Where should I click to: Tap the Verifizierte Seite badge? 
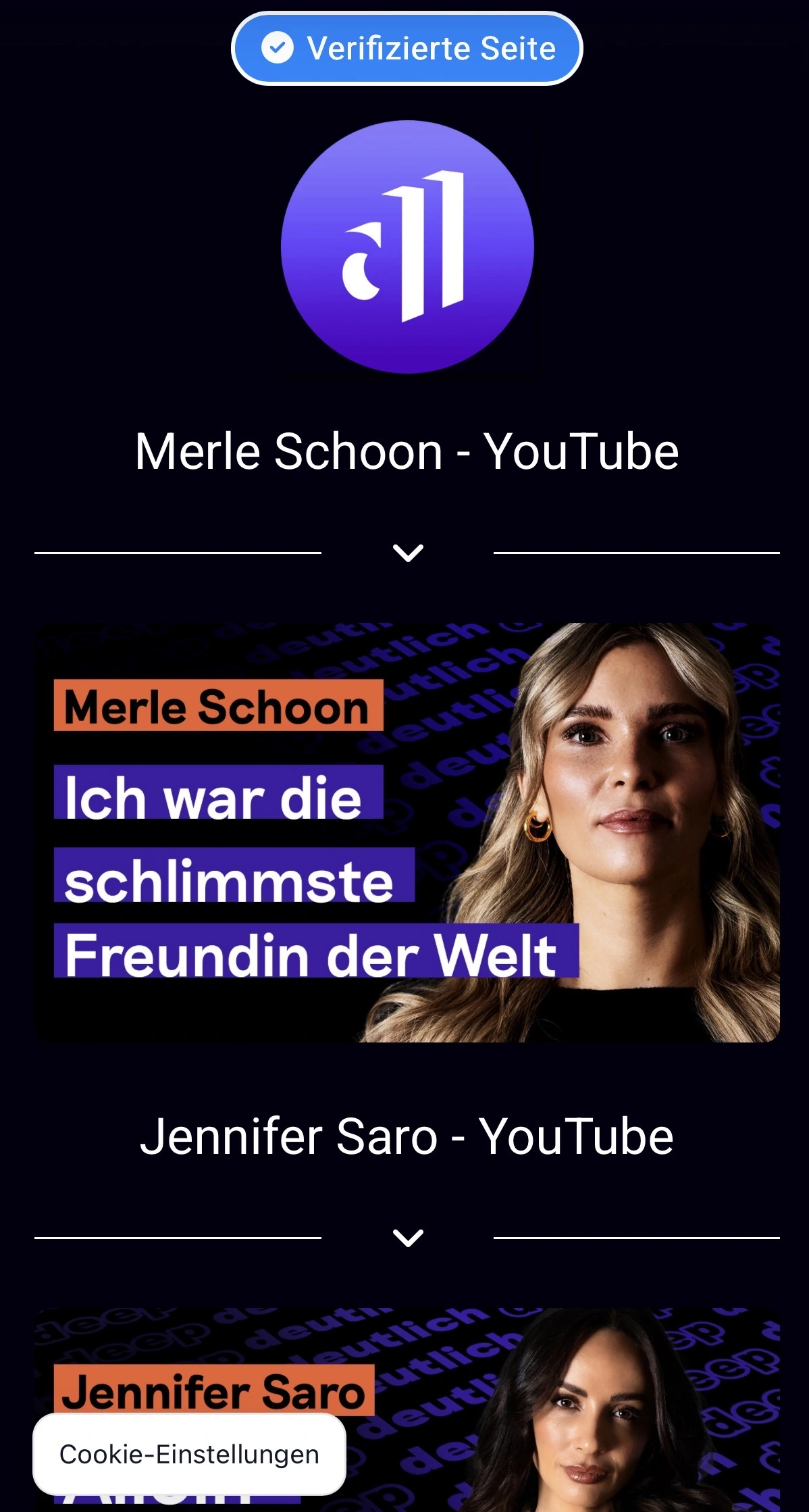click(407, 49)
